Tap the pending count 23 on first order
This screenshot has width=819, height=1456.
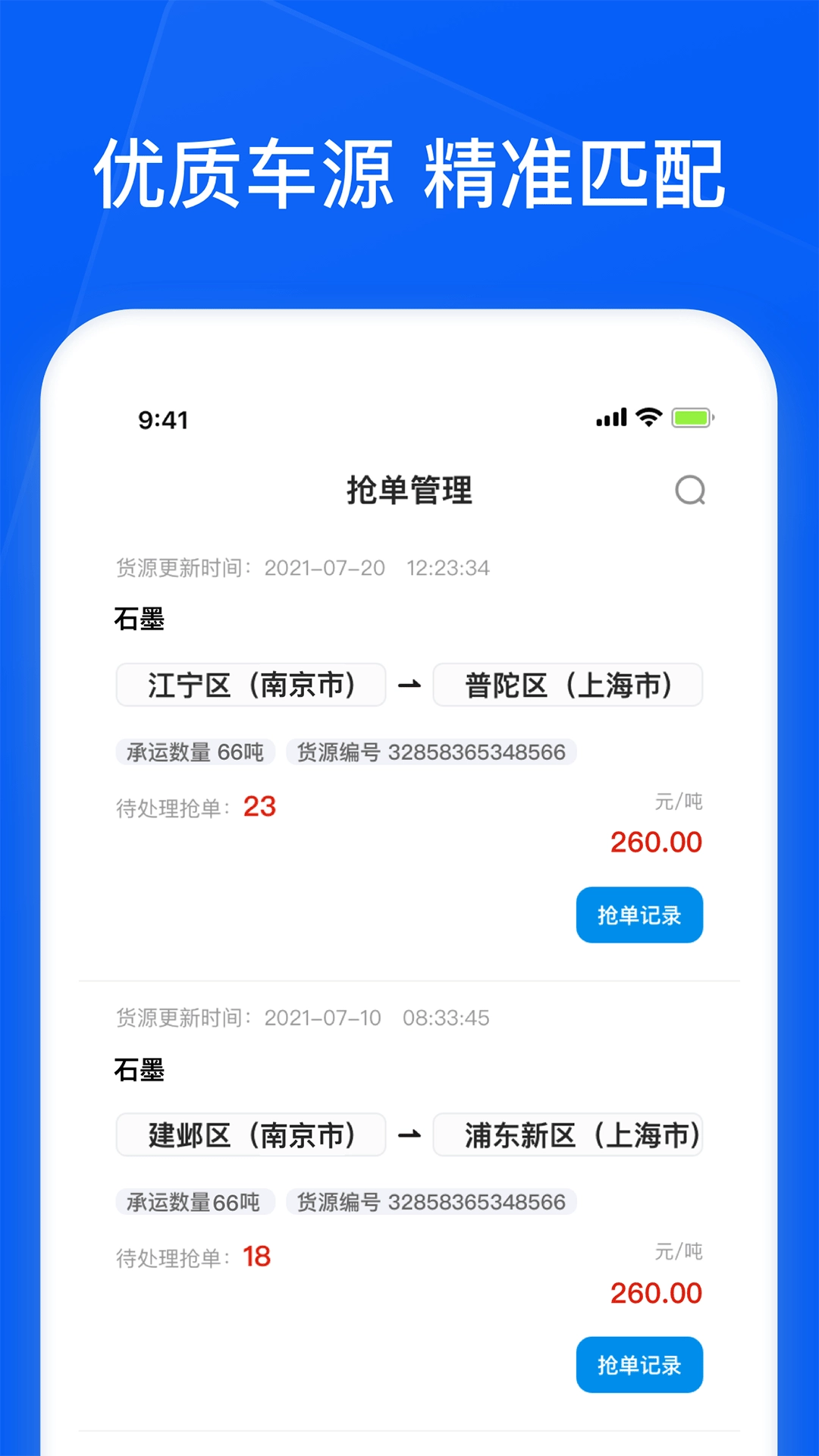coord(258,807)
